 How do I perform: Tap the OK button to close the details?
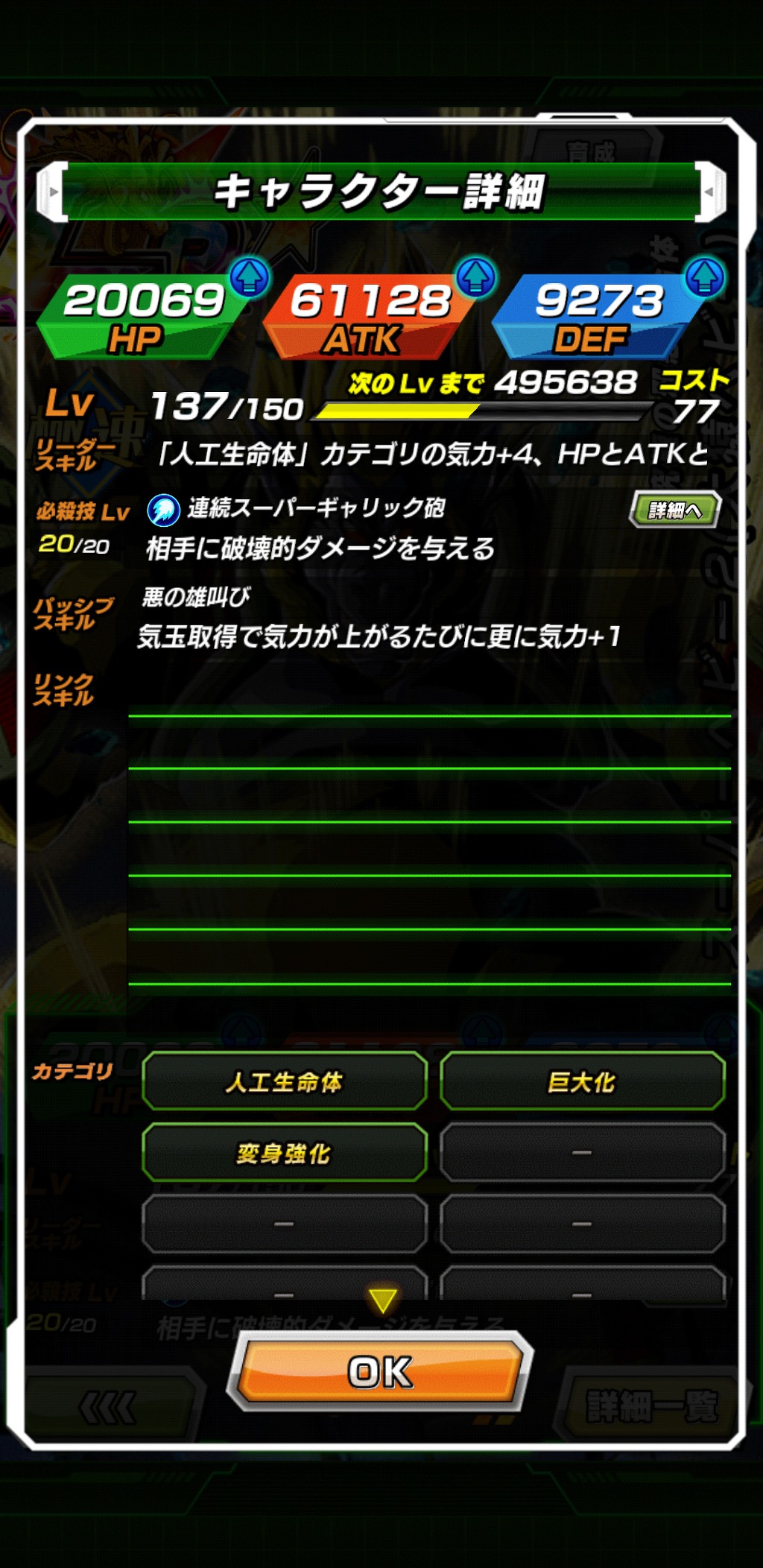click(380, 1372)
